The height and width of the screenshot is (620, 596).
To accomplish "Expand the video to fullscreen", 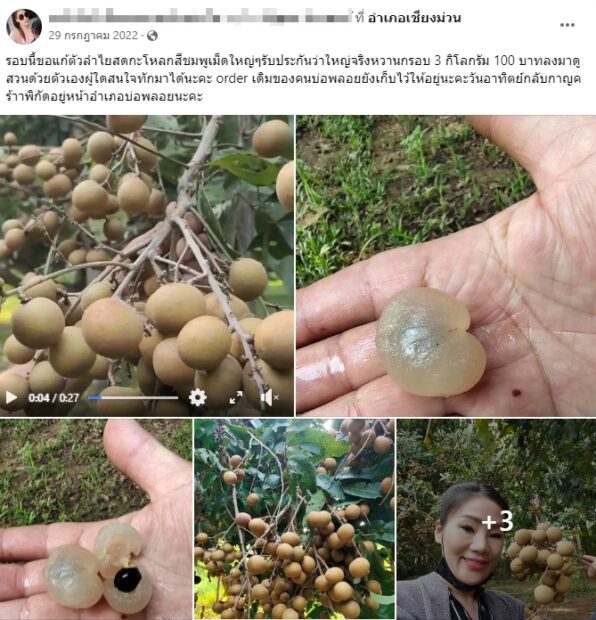I will pyautogui.click(x=236, y=397).
